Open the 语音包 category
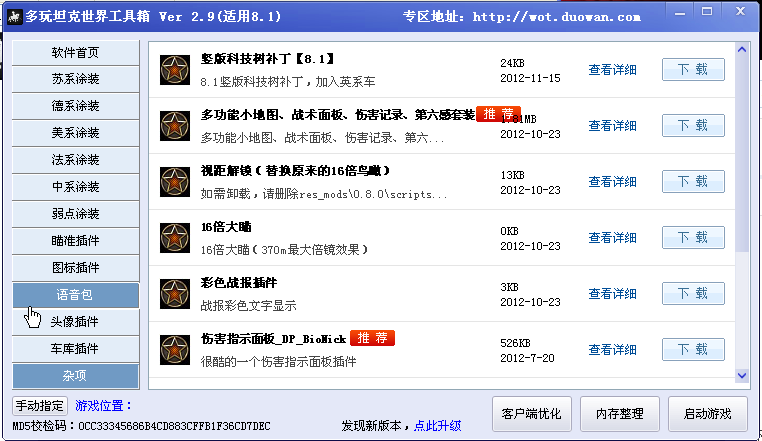 [x=75, y=295]
